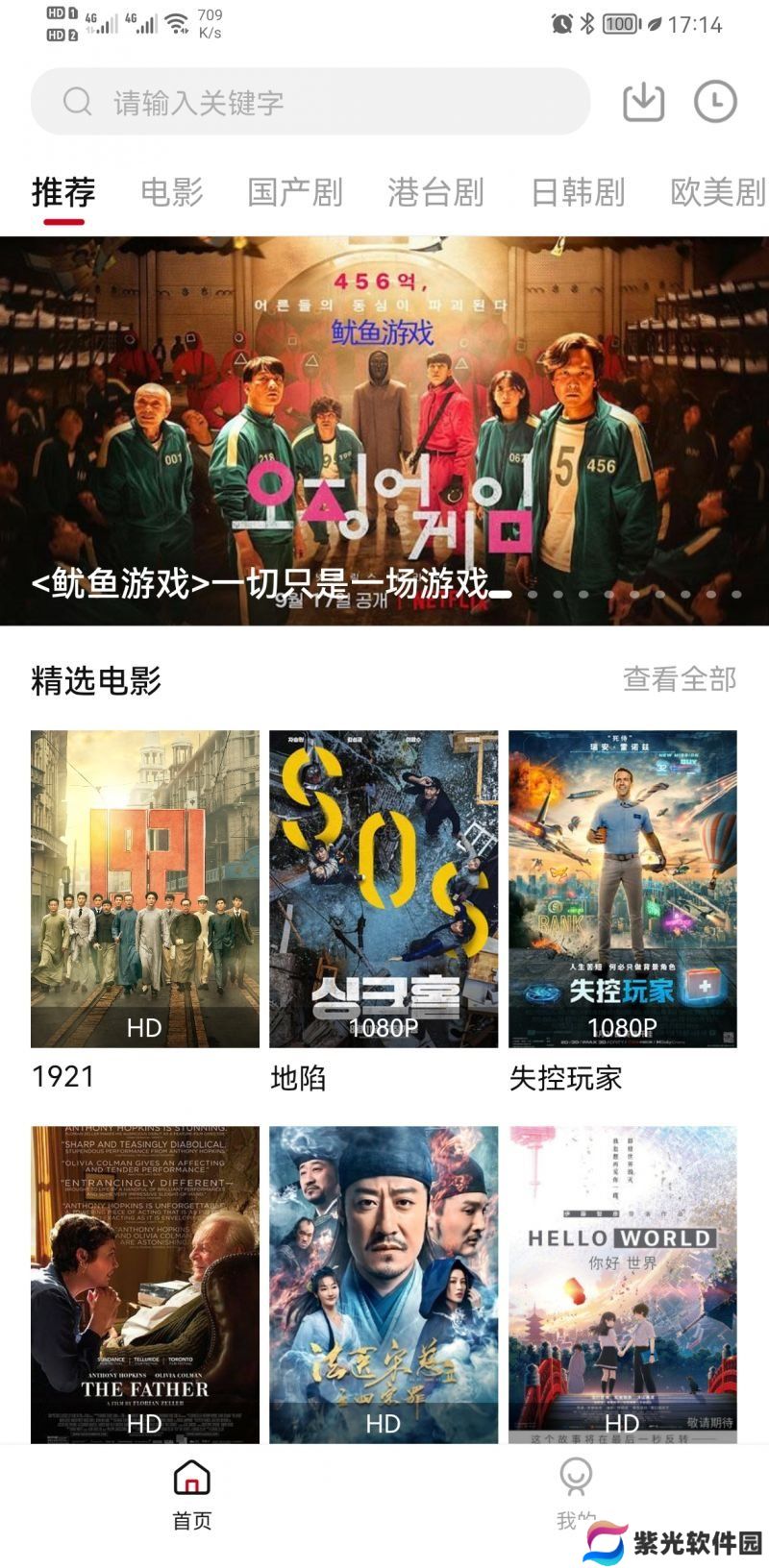Switch to the 港台剧 tab
Screen dimensions: 769x1568
point(435,192)
